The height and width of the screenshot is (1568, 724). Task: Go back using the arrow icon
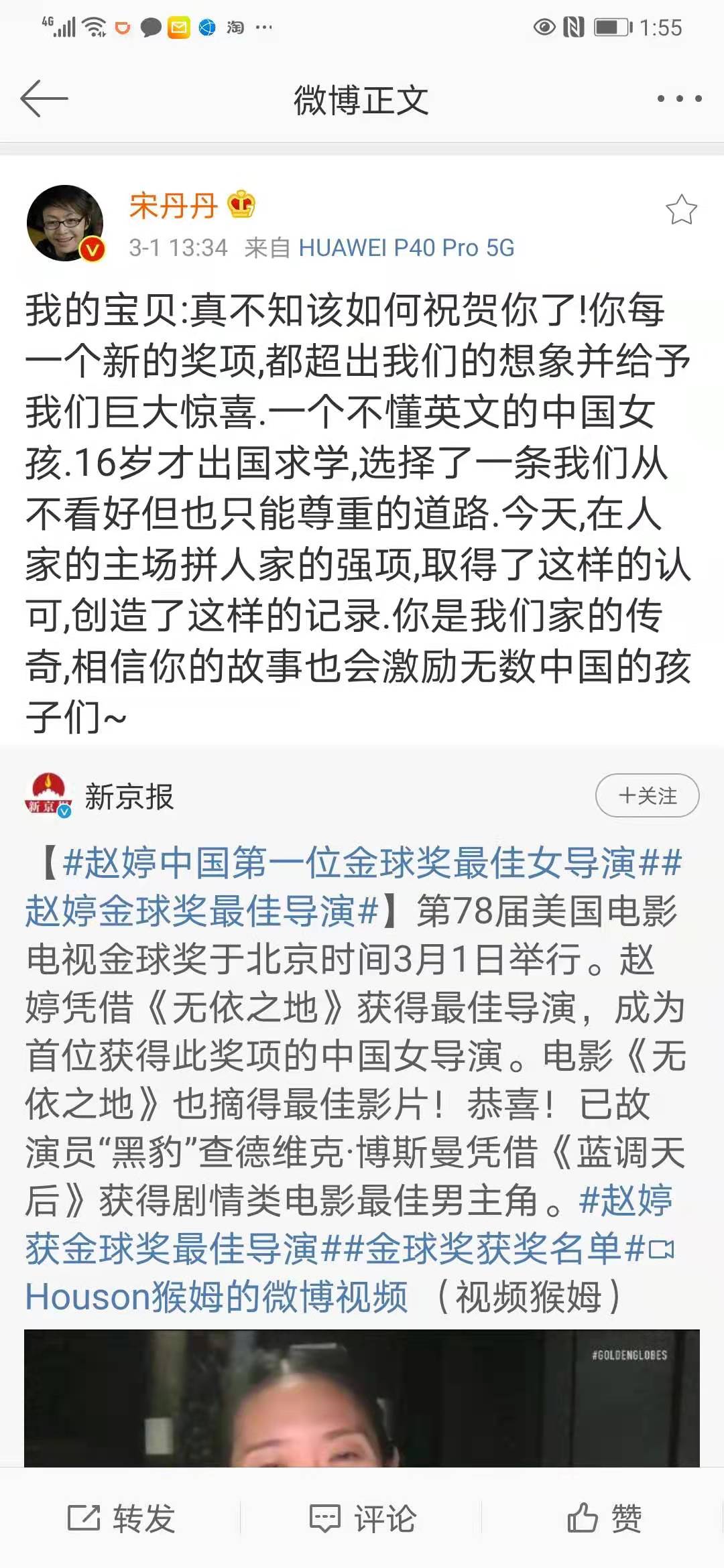tap(44, 99)
